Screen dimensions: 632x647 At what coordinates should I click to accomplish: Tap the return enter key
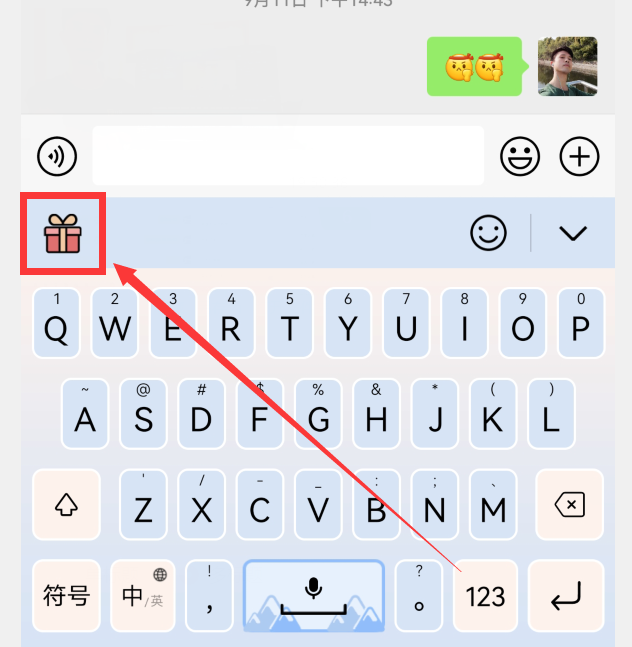coord(566,596)
